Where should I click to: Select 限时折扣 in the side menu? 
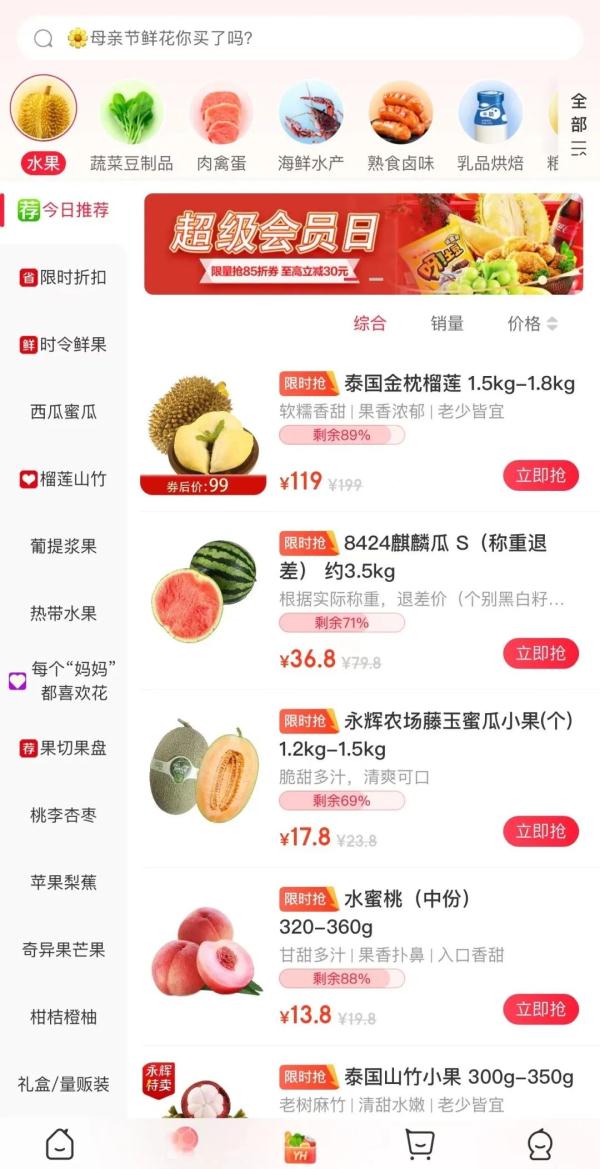pyautogui.click(x=64, y=277)
